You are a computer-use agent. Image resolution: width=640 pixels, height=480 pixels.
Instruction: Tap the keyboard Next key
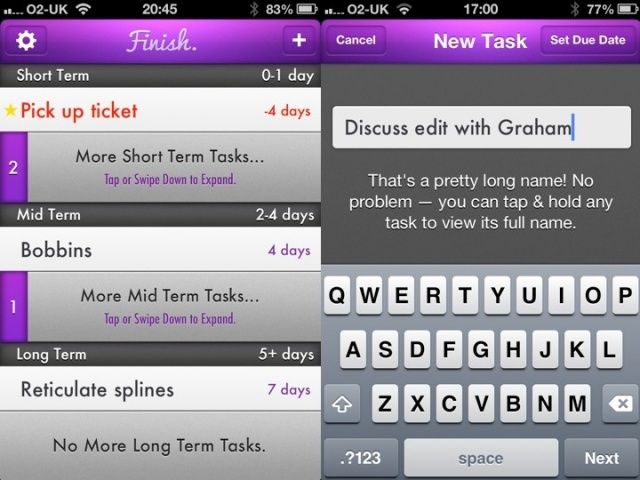coord(601,458)
